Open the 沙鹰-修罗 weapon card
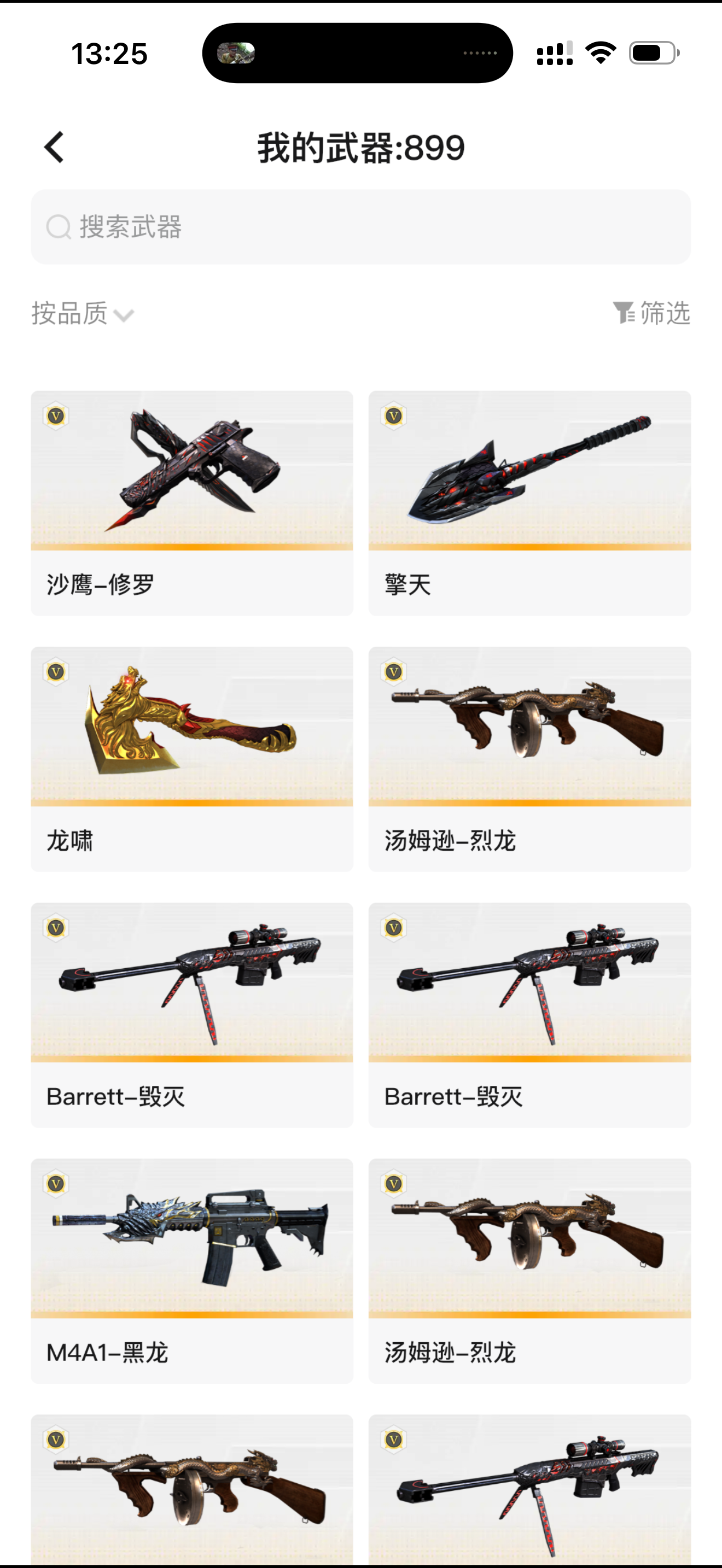This screenshot has width=722, height=1568. click(192, 502)
